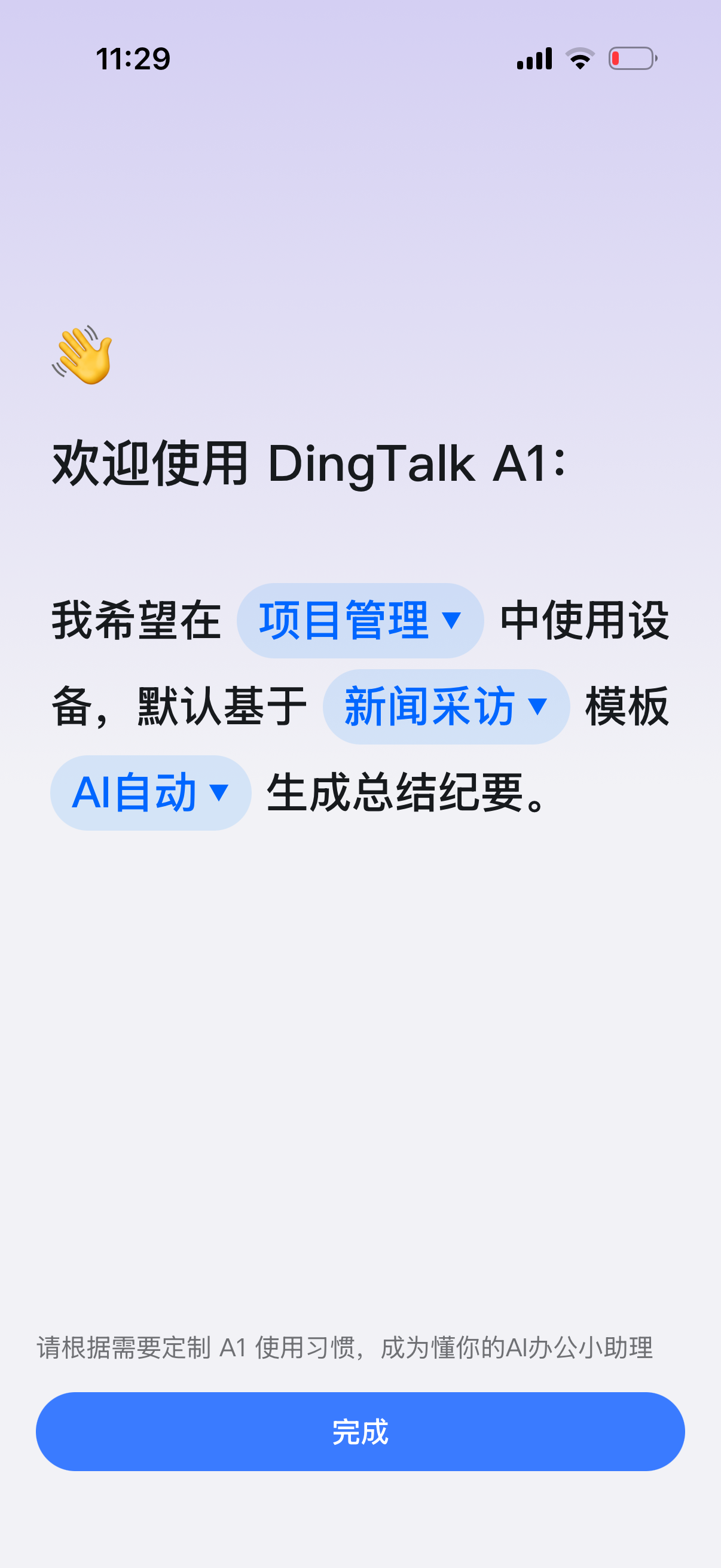721x1568 pixels.
Task: Expand the 新闻采访 template dropdown
Action: [446, 707]
